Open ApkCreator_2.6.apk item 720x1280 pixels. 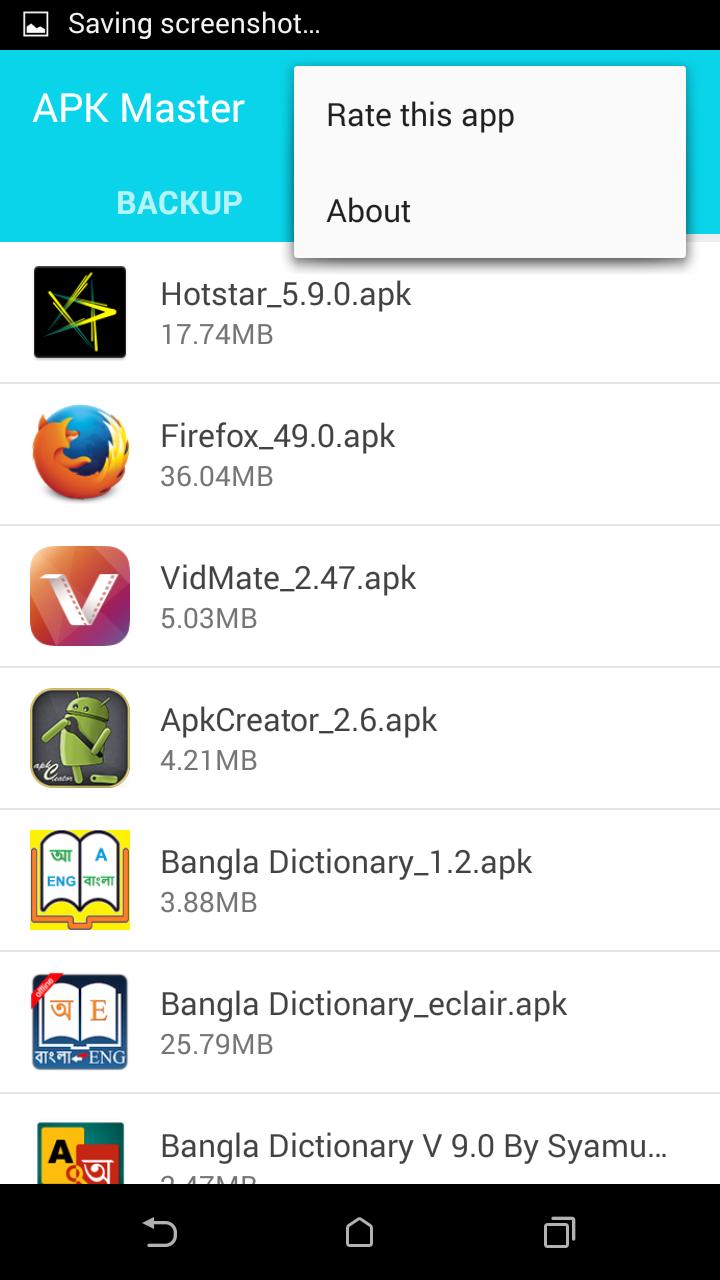click(x=360, y=738)
